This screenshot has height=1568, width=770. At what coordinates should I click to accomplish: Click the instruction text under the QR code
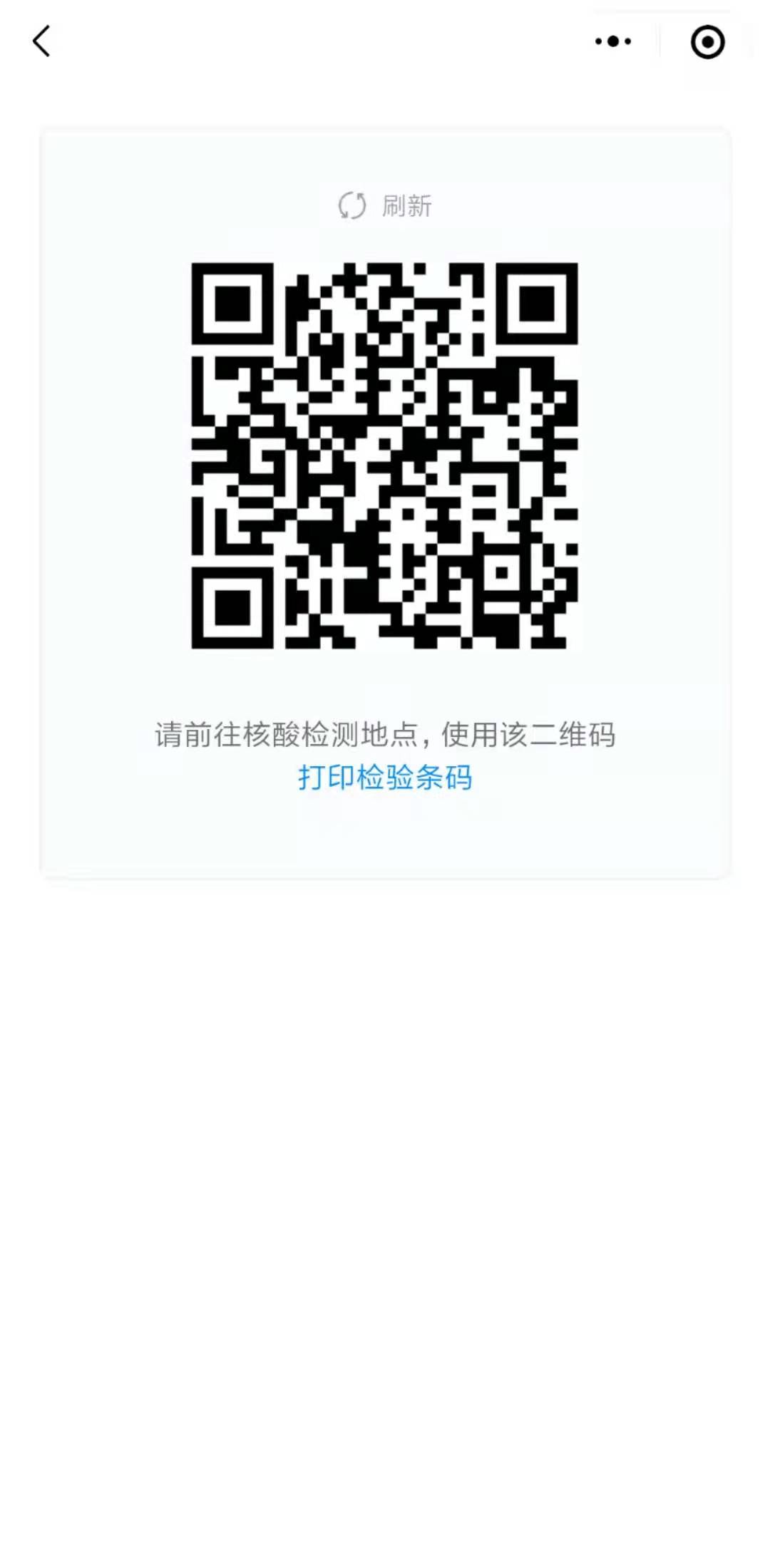point(385,735)
